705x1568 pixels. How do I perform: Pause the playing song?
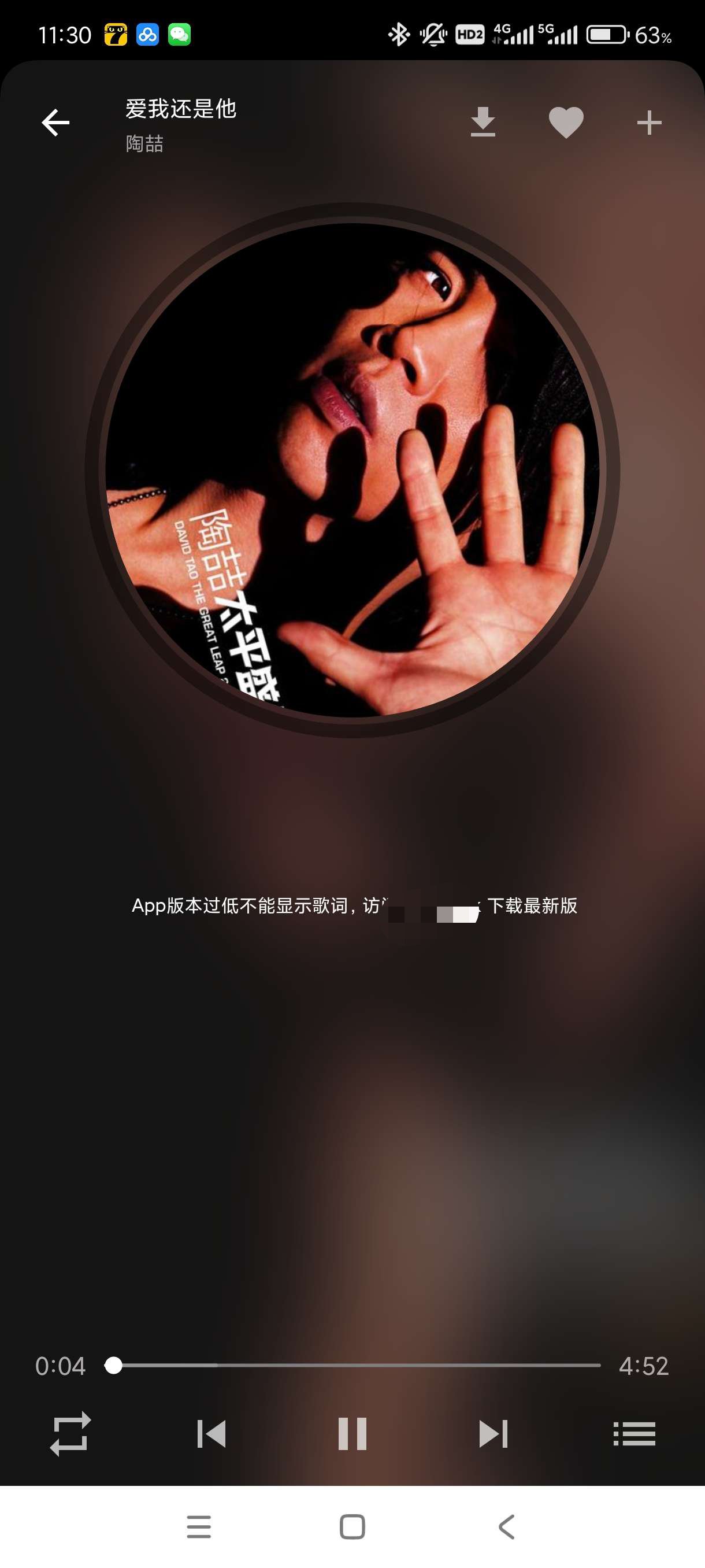point(352,1433)
